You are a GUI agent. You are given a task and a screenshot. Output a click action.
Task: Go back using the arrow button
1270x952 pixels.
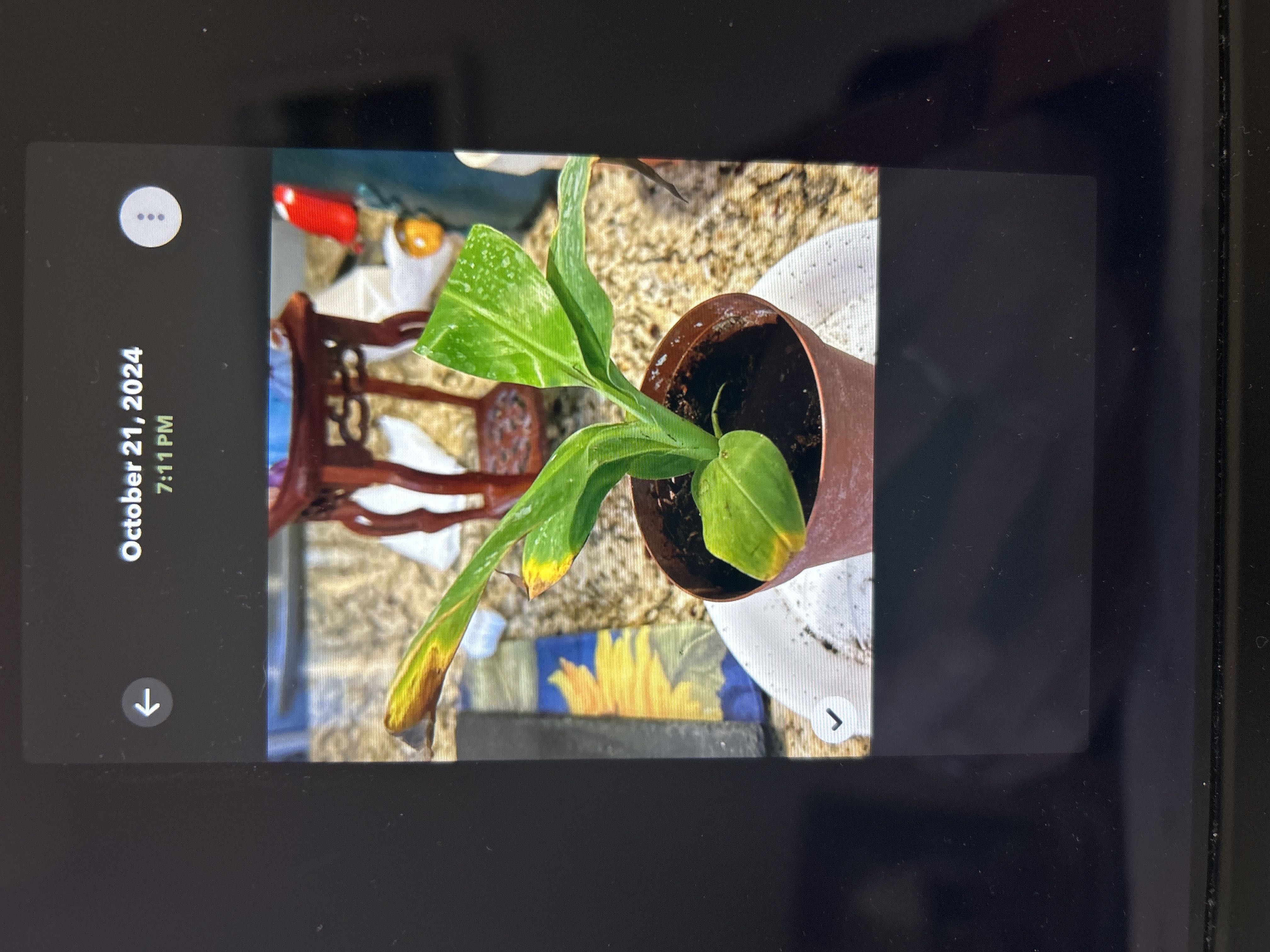coord(147,702)
